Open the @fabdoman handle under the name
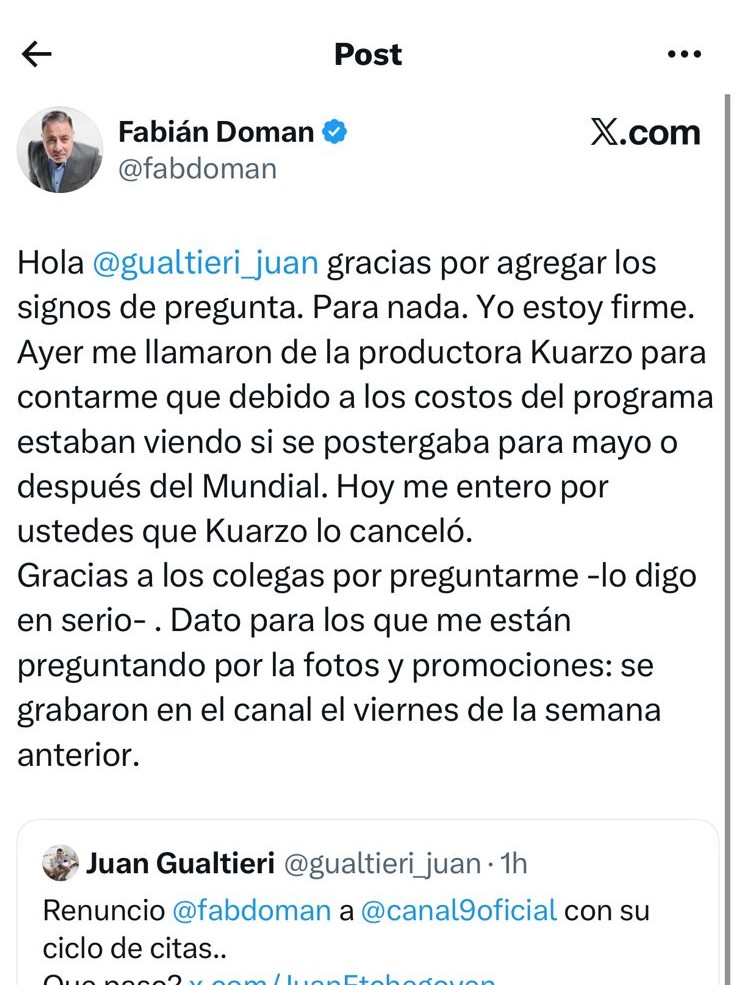Image resolution: width=736 pixels, height=985 pixels. [x=197, y=168]
